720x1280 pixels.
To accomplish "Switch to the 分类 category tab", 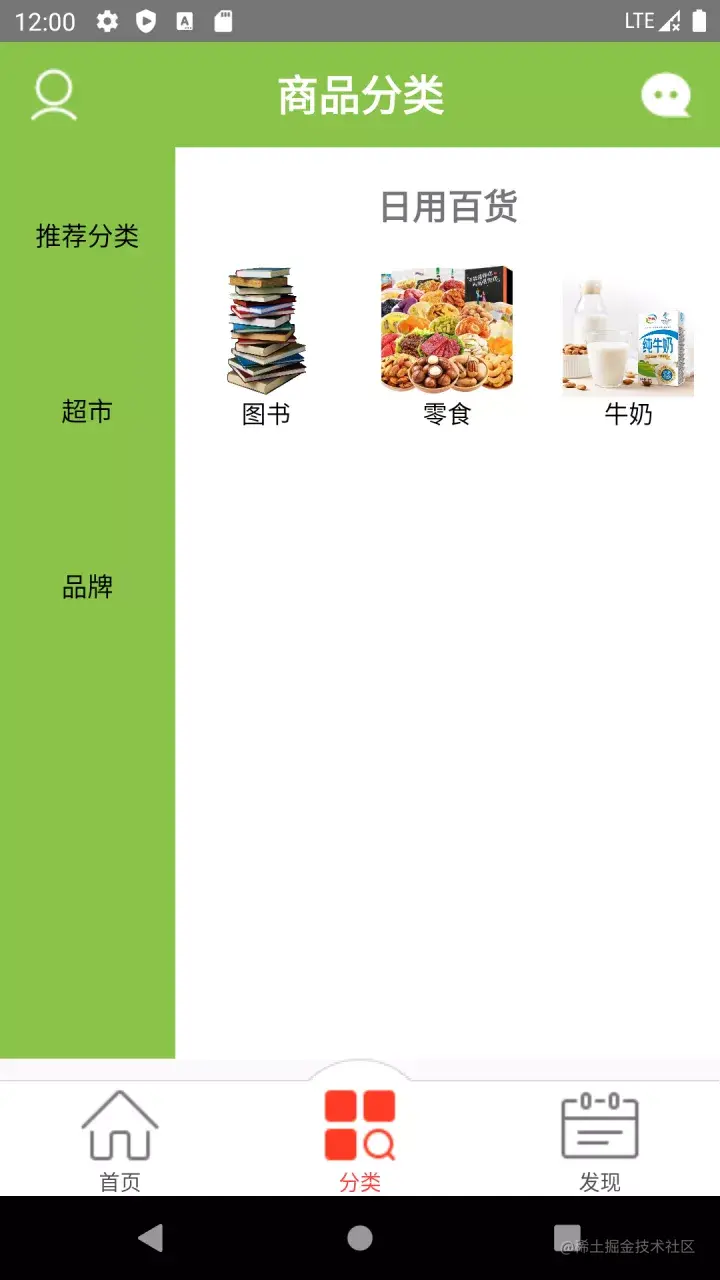I will (360, 1140).
